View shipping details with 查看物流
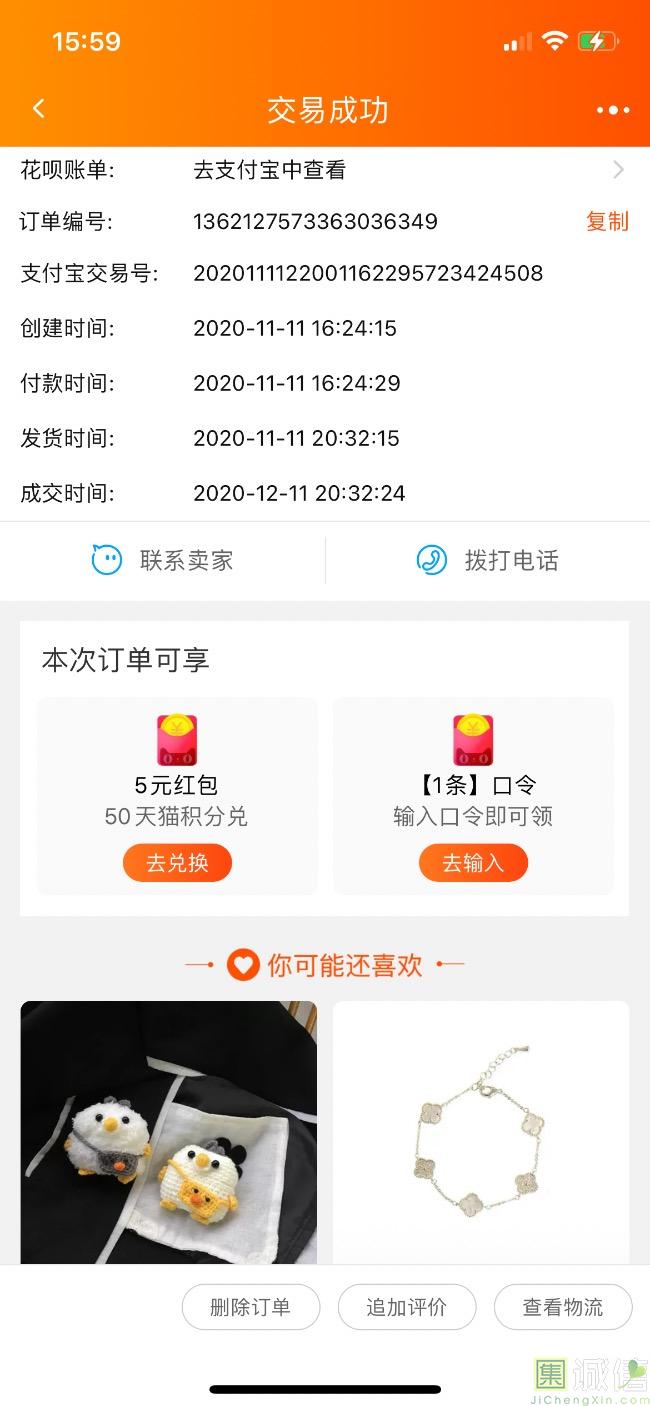The image size is (650, 1406). pyautogui.click(x=563, y=1307)
